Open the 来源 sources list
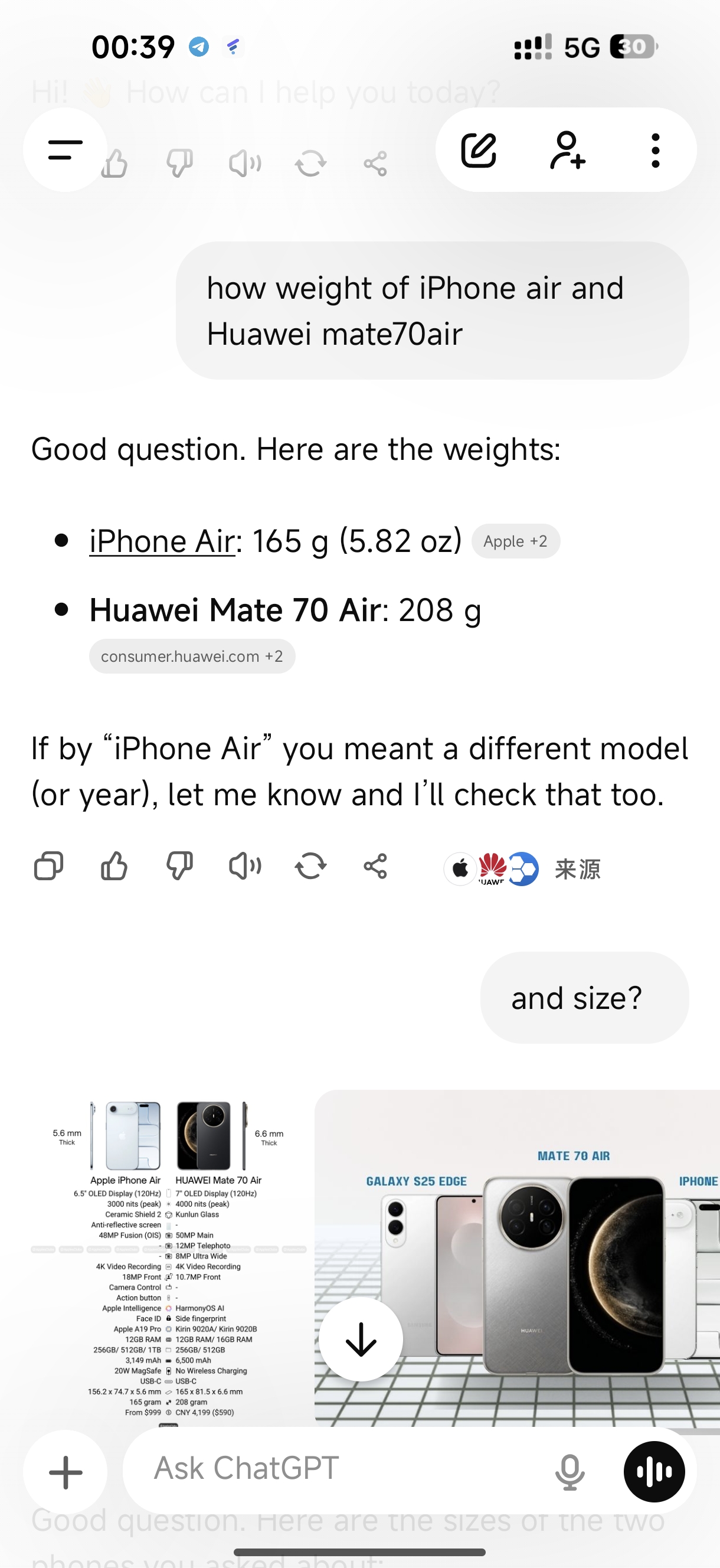720x1568 pixels. click(523, 868)
